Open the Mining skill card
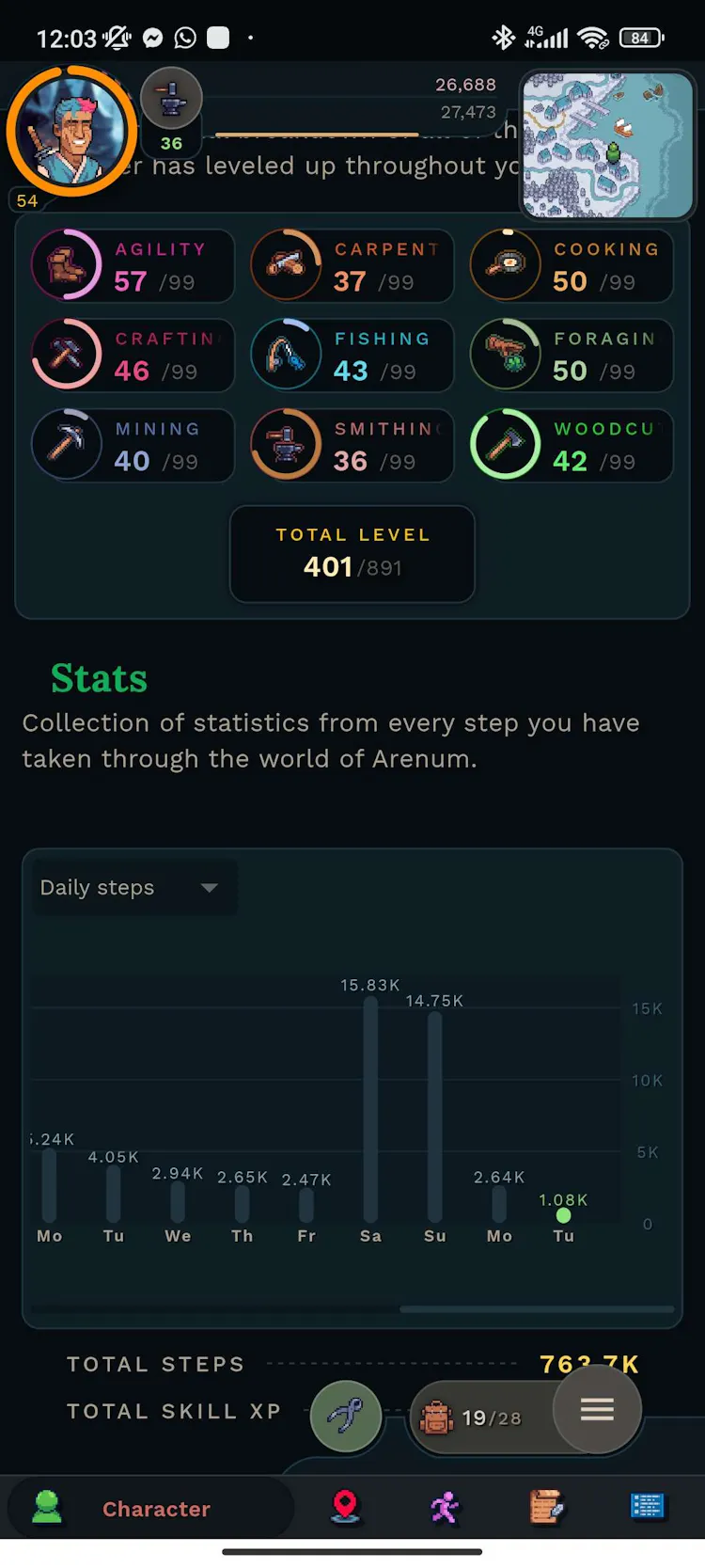Screen dimensions: 705x1568 click(133, 445)
